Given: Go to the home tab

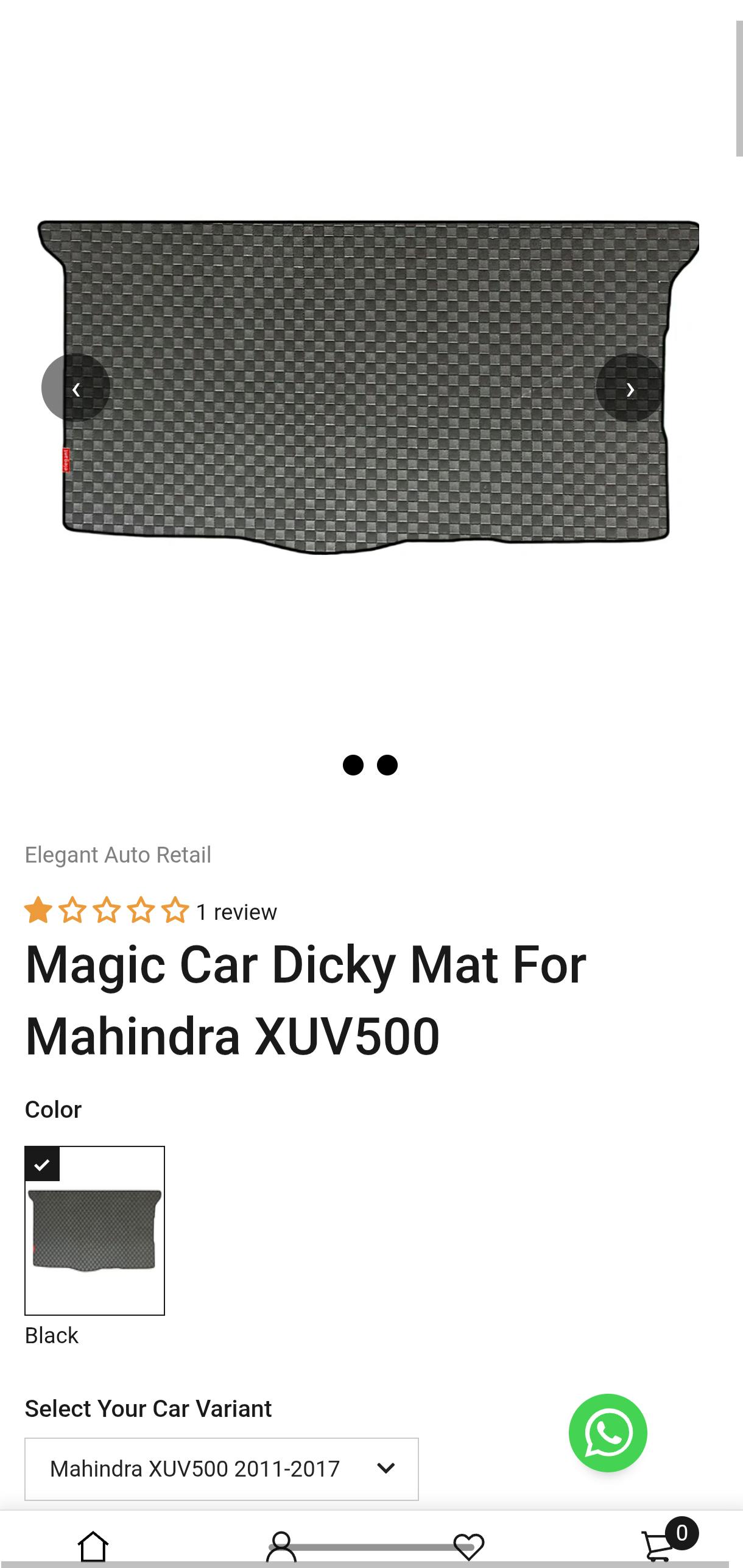Looking at the screenshot, I should coord(93,1546).
